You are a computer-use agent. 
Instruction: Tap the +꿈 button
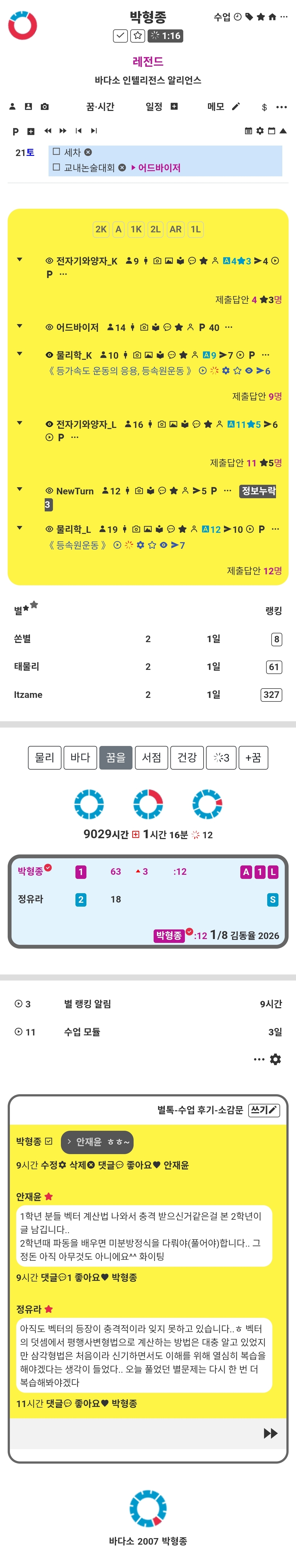coord(253,757)
